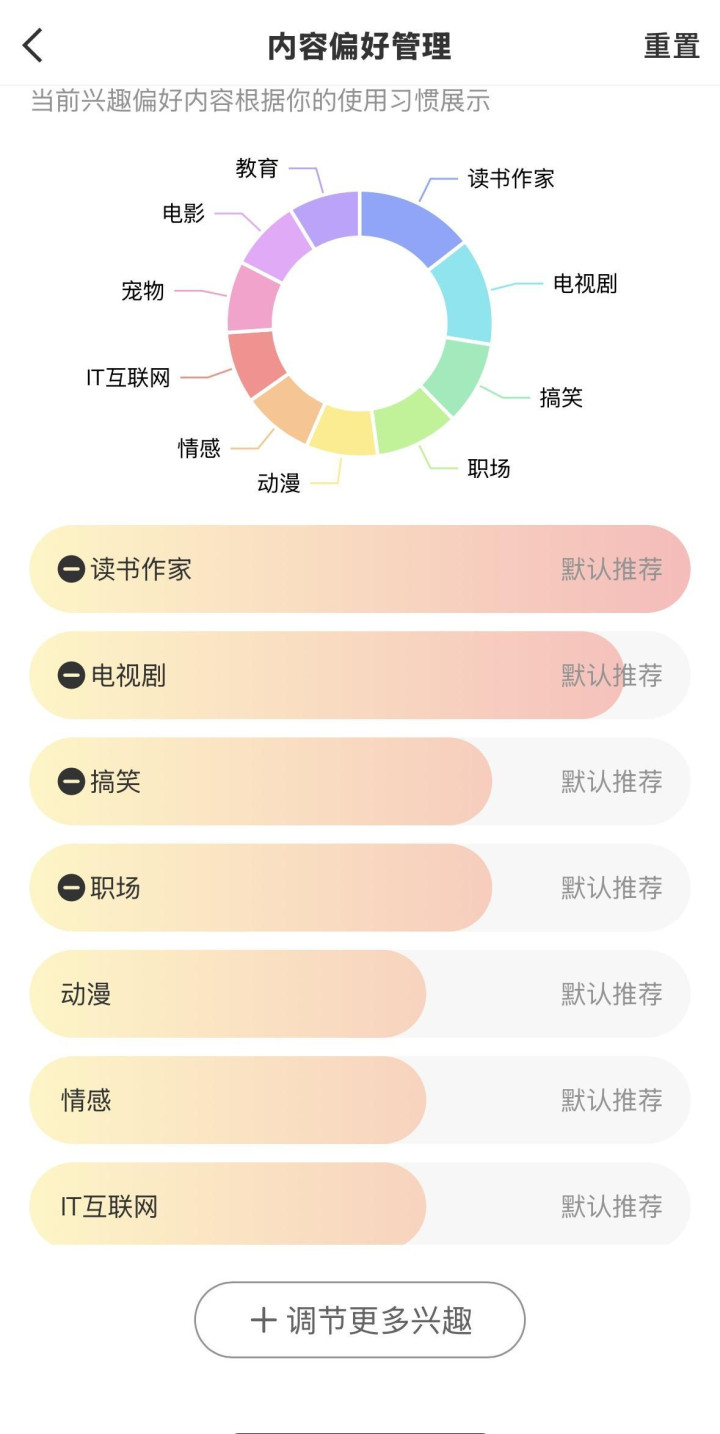720x1434 pixels.
Task: Tap the minus icon beside 电视剧
Action: 71,676
